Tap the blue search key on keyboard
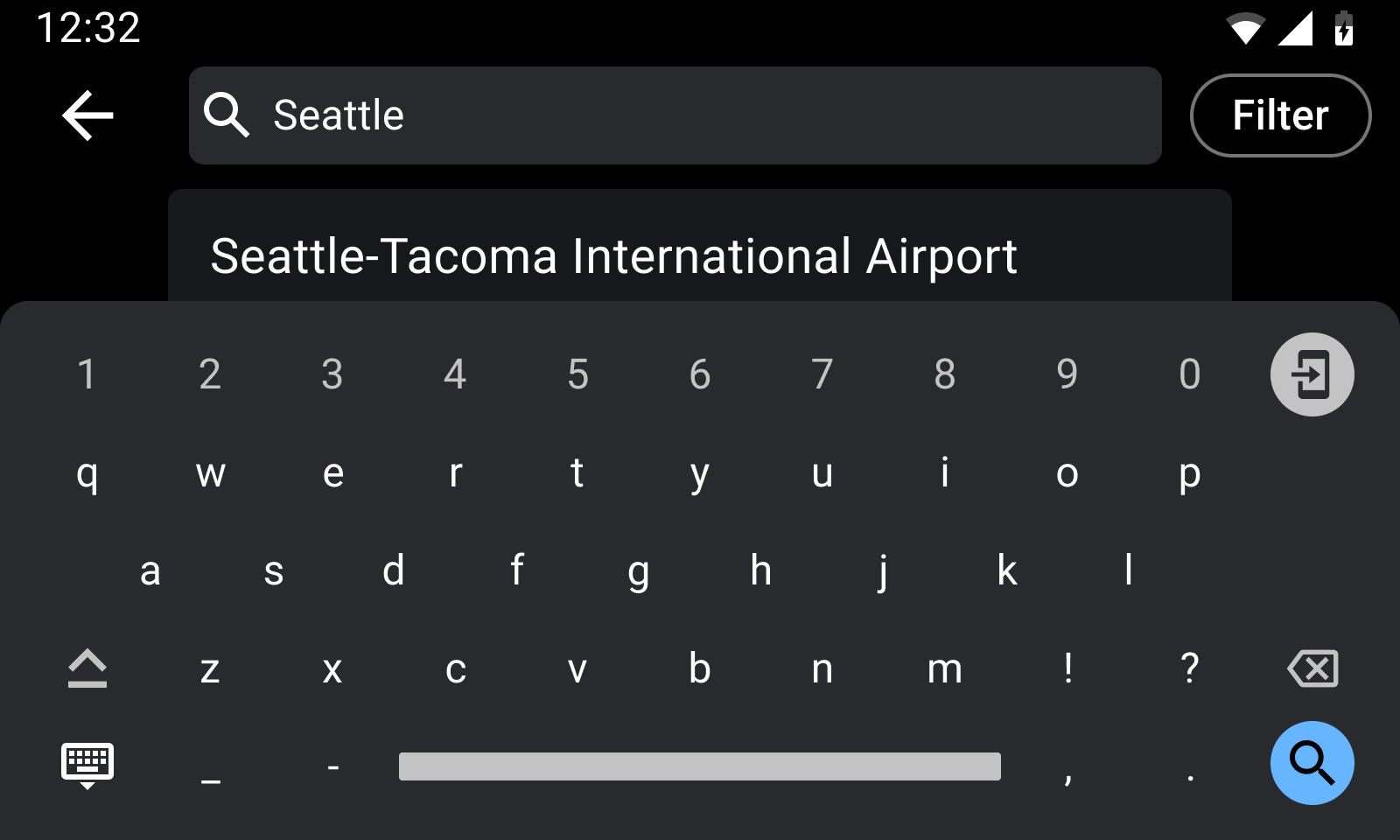This screenshot has height=840, width=1400. pos(1311,763)
